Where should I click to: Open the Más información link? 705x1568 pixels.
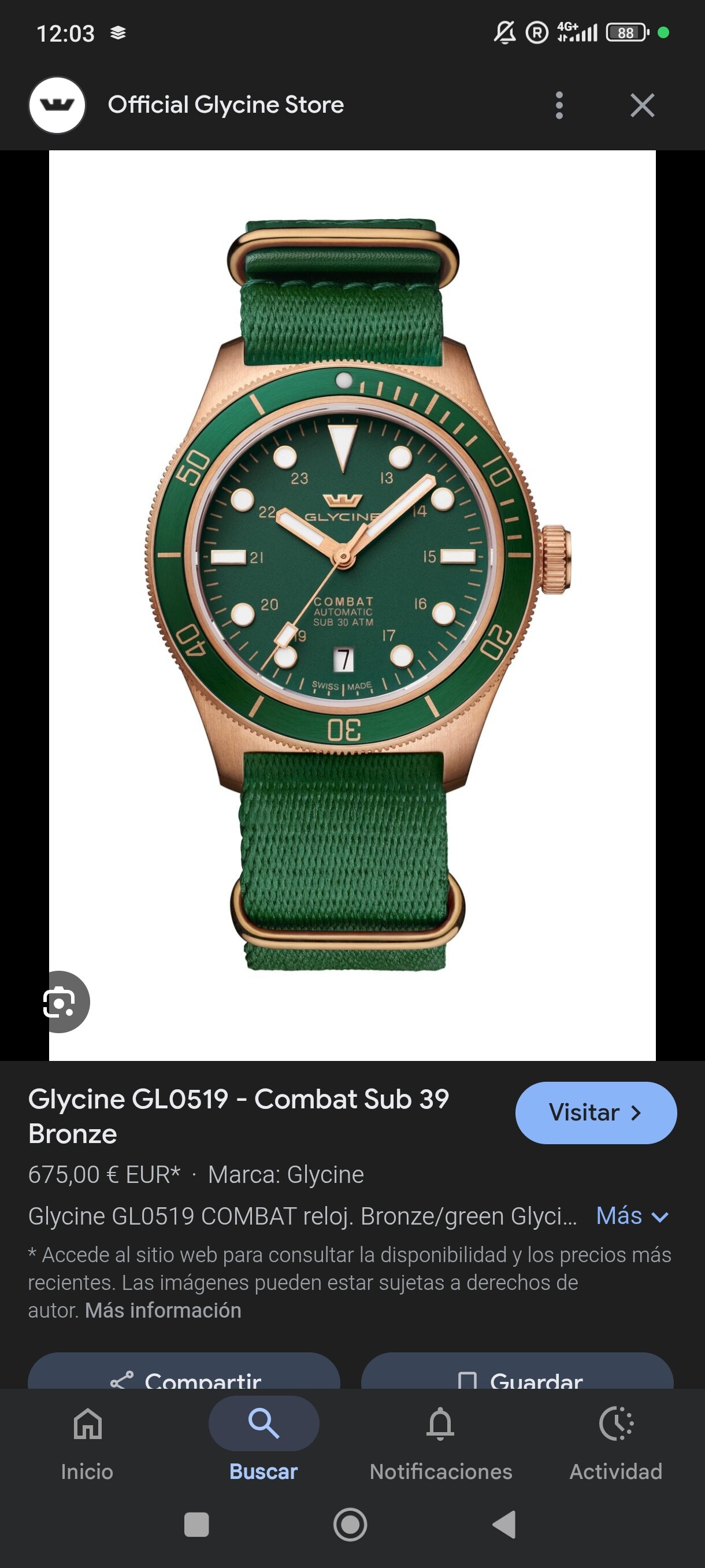[x=163, y=1310]
